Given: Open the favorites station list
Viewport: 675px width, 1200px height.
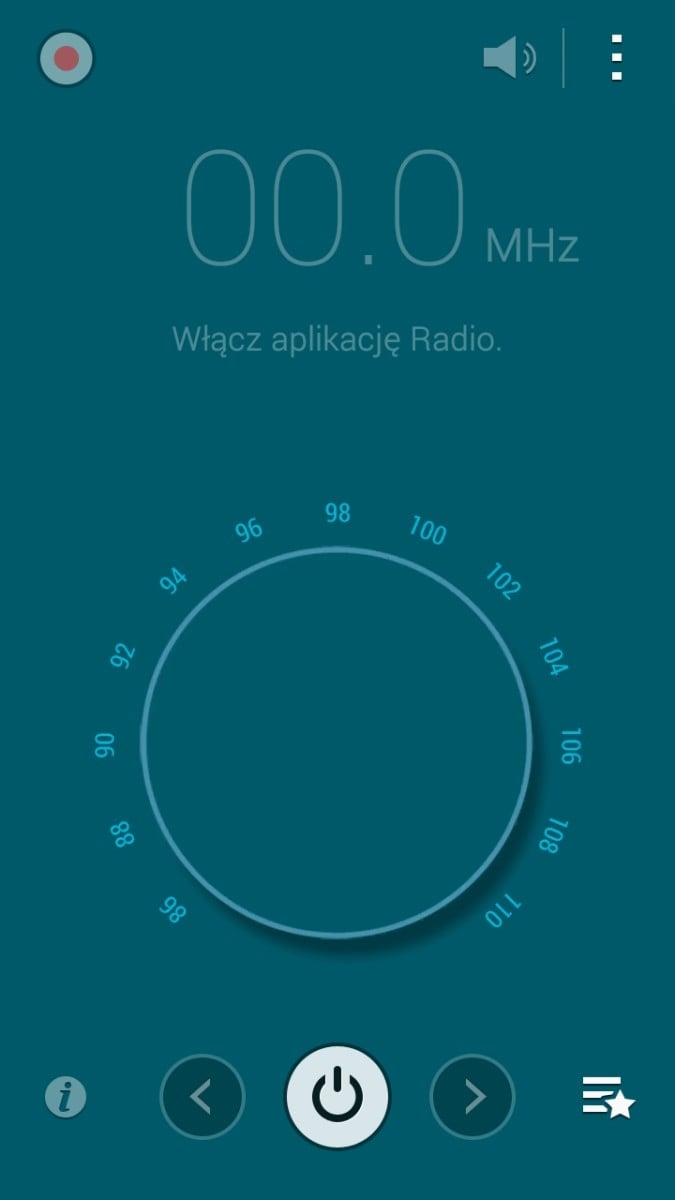Looking at the screenshot, I should point(609,1097).
